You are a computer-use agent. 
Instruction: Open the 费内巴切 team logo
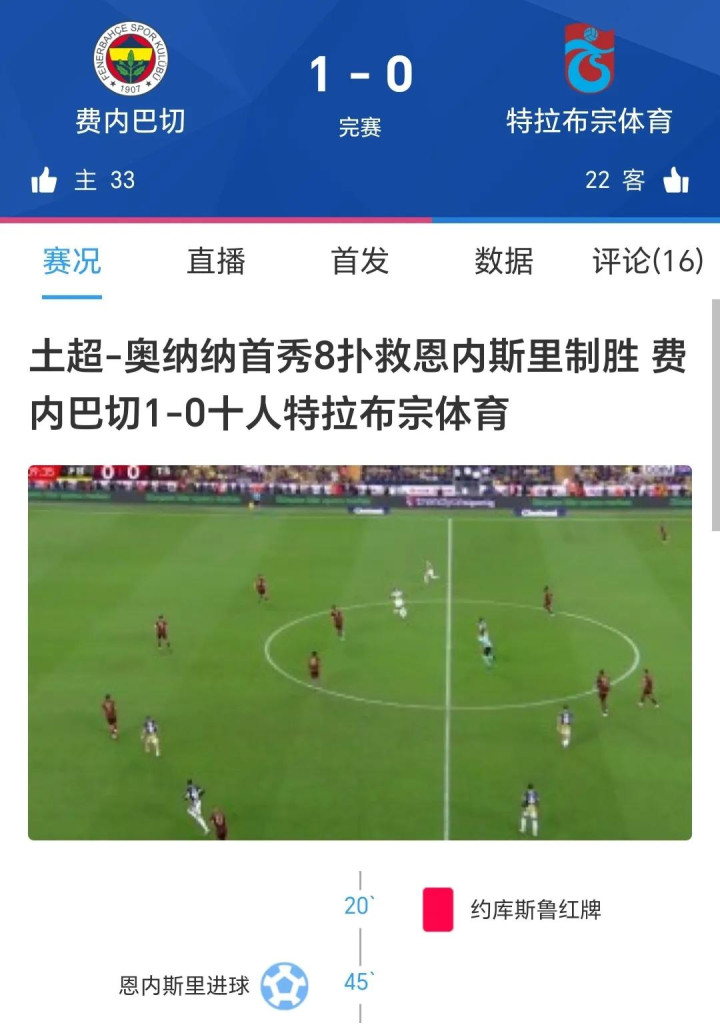click(131, 58)
